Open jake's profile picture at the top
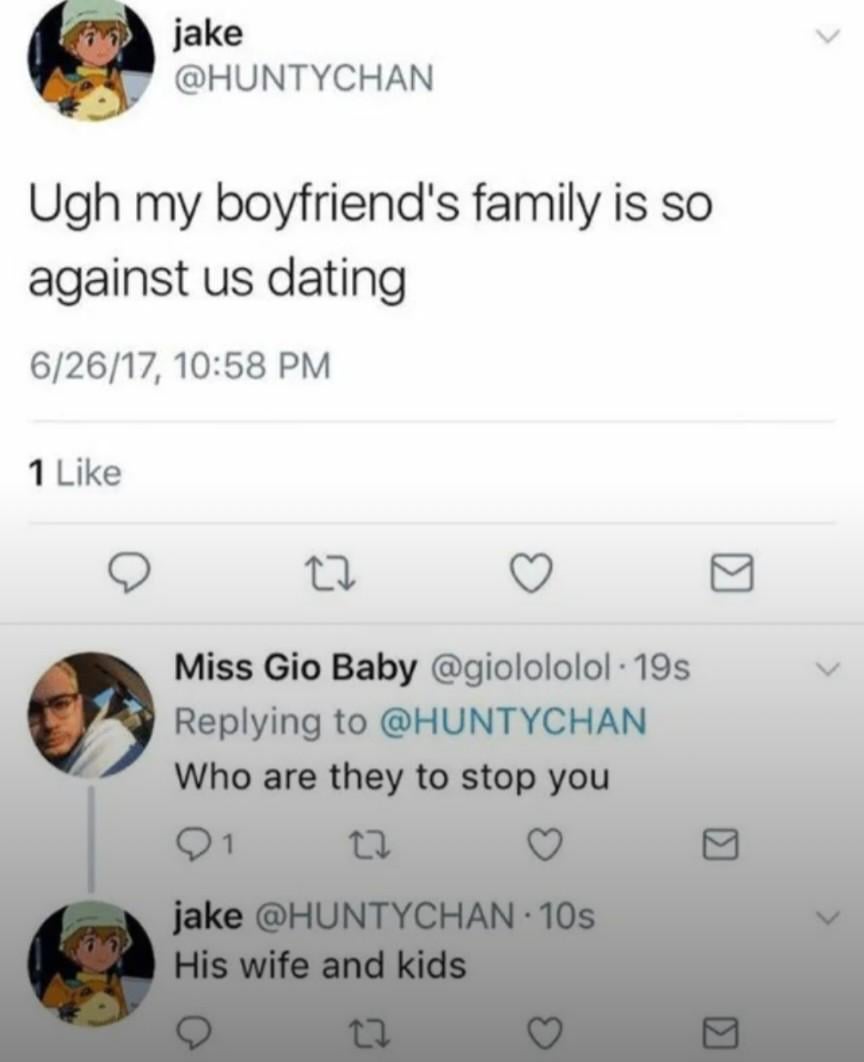The width and height of the screenshot is (864, 1062). pos(91,61)
